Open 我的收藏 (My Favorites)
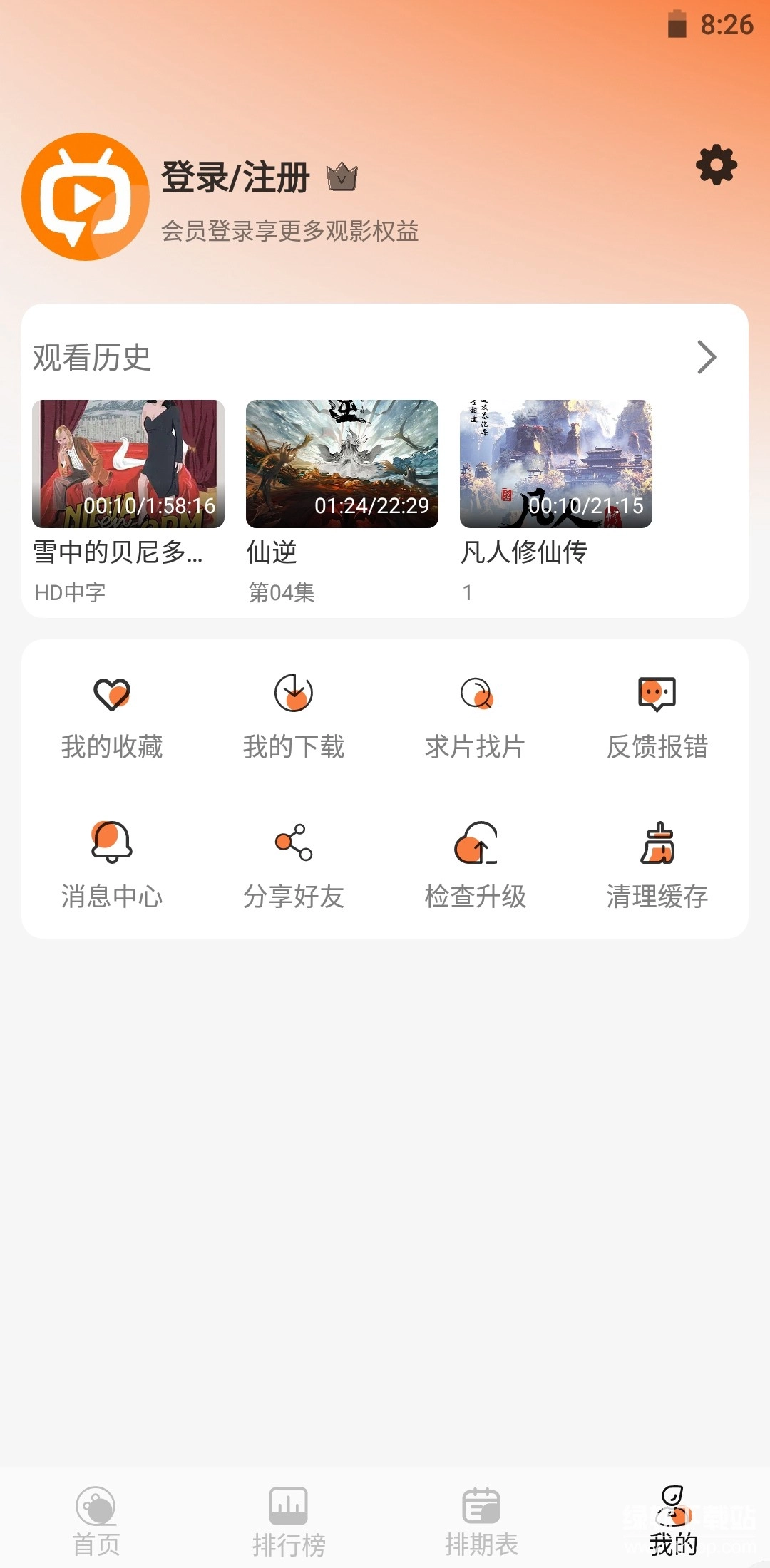 click(112, 716)
